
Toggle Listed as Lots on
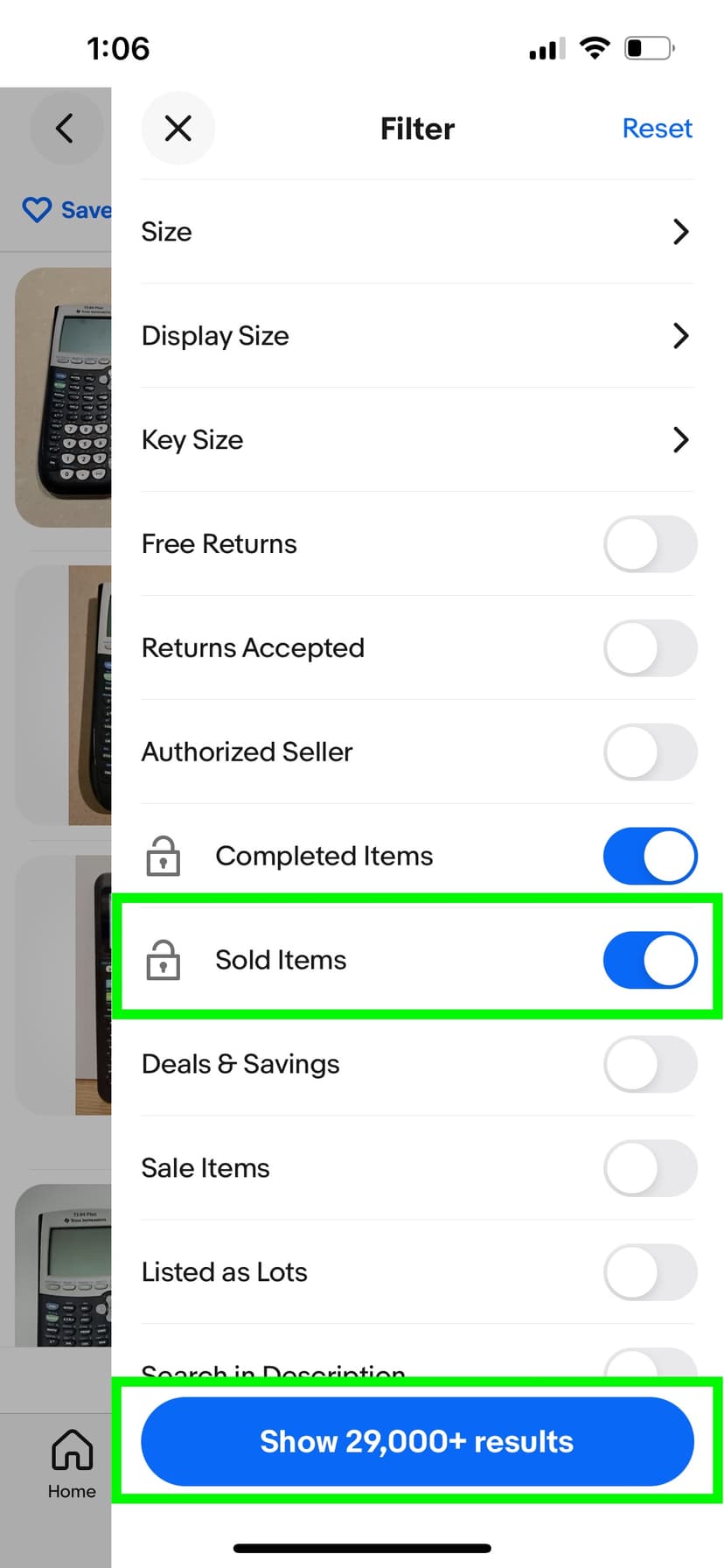point(650,1273)
